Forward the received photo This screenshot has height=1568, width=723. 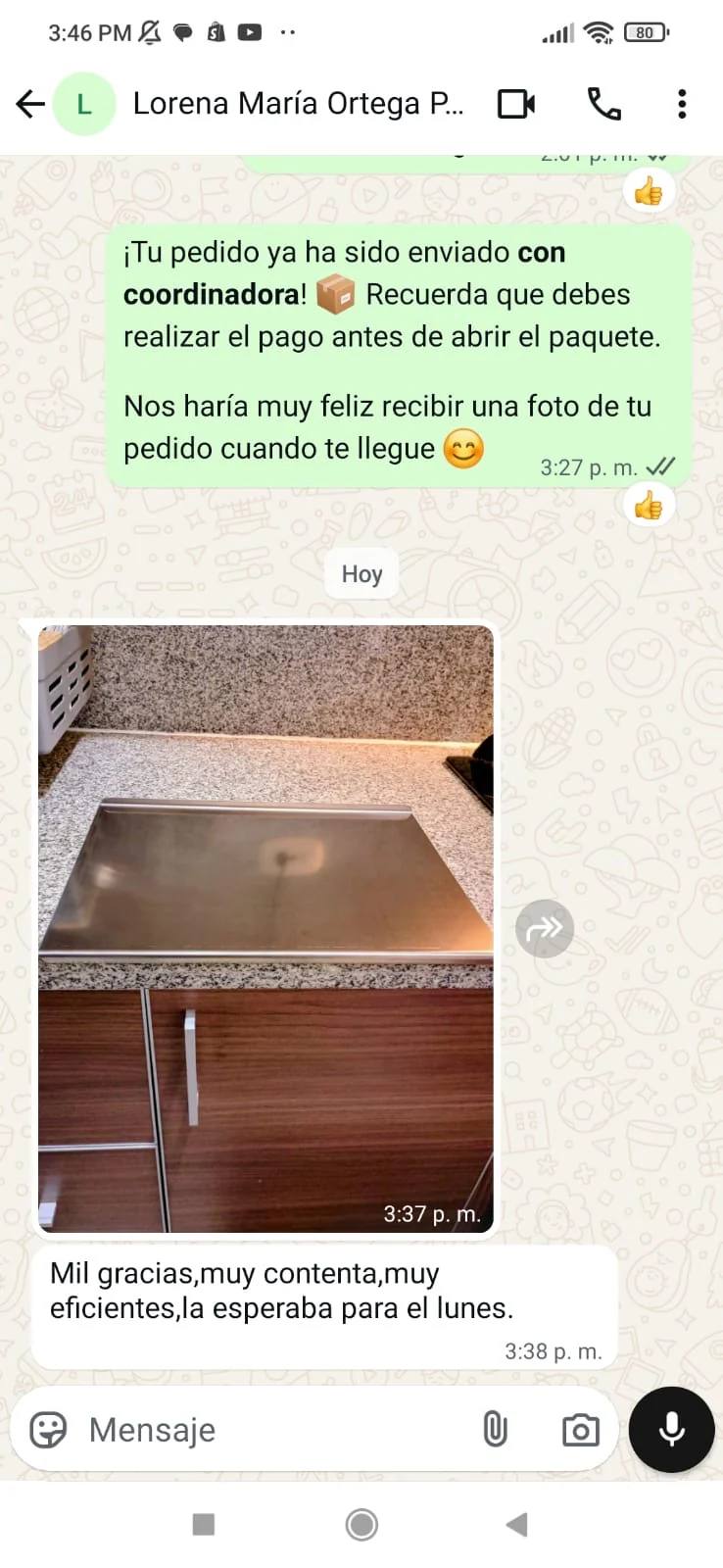tap(545, 927)
